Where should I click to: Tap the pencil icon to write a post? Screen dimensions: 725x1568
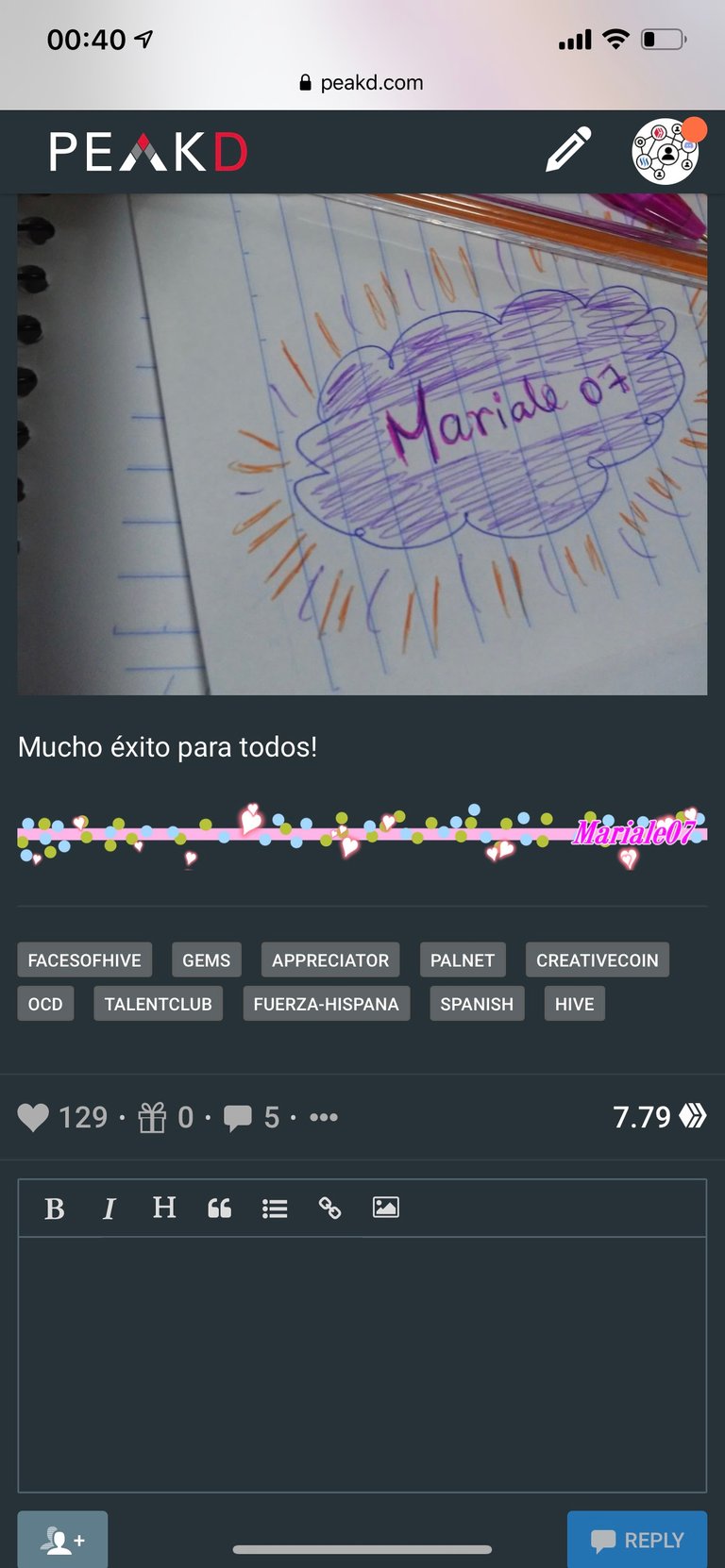pyautogui.click(x=568, y=150)
